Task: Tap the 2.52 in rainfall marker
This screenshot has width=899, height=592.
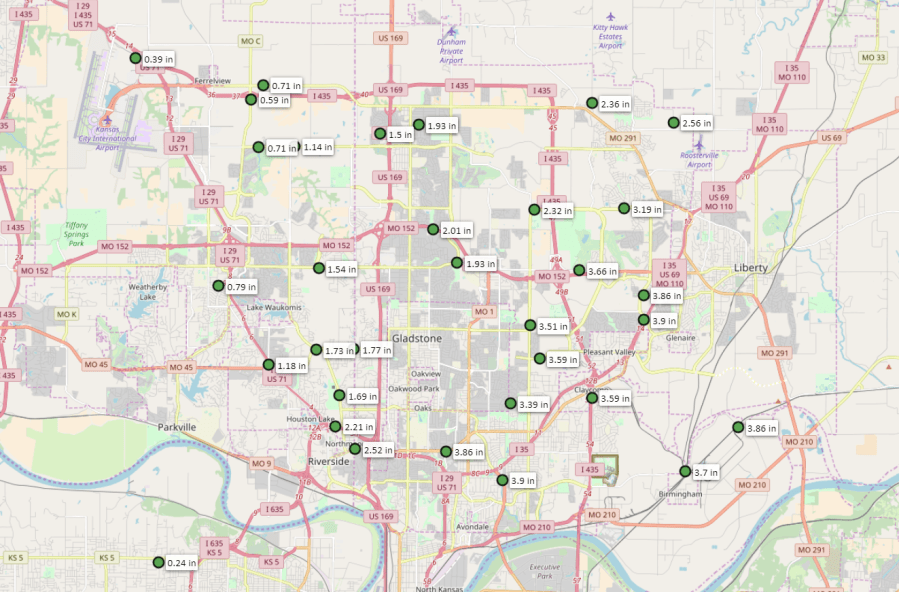Action: click(355, 449)
